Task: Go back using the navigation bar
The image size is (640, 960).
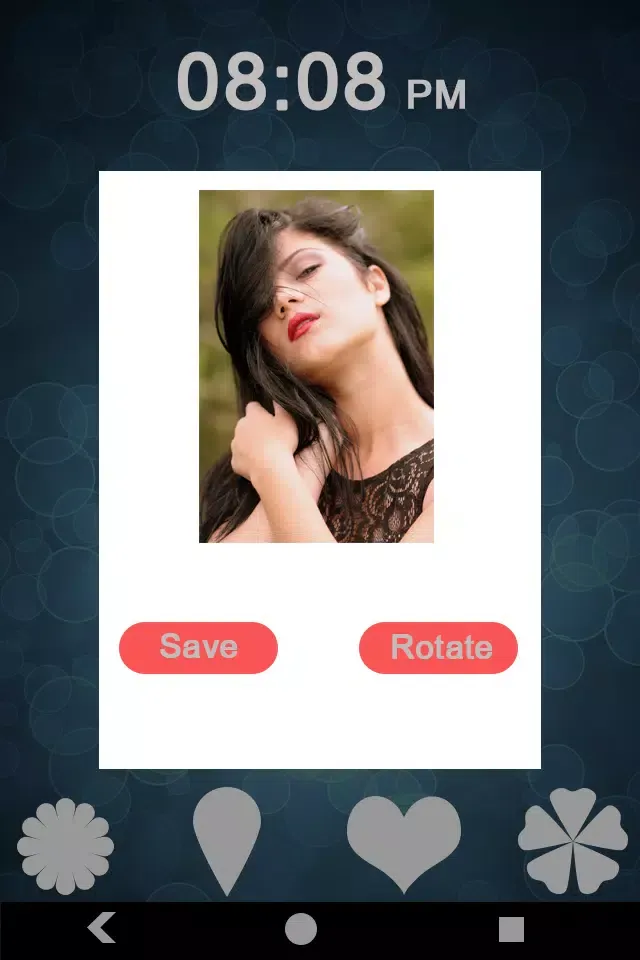Action: [x=101, y=929]
